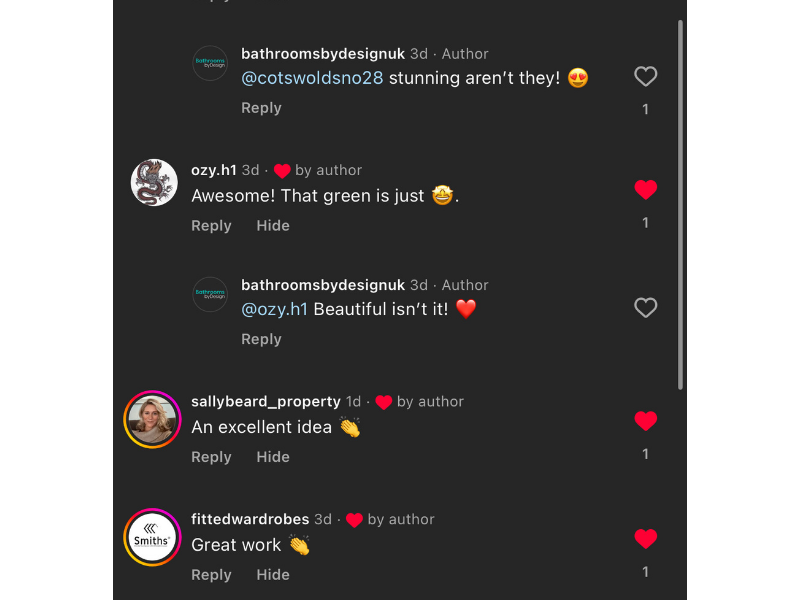Screen dimensions: 800x600
Task: Hide sallybeard_property's comment
Action: (273, 457)
